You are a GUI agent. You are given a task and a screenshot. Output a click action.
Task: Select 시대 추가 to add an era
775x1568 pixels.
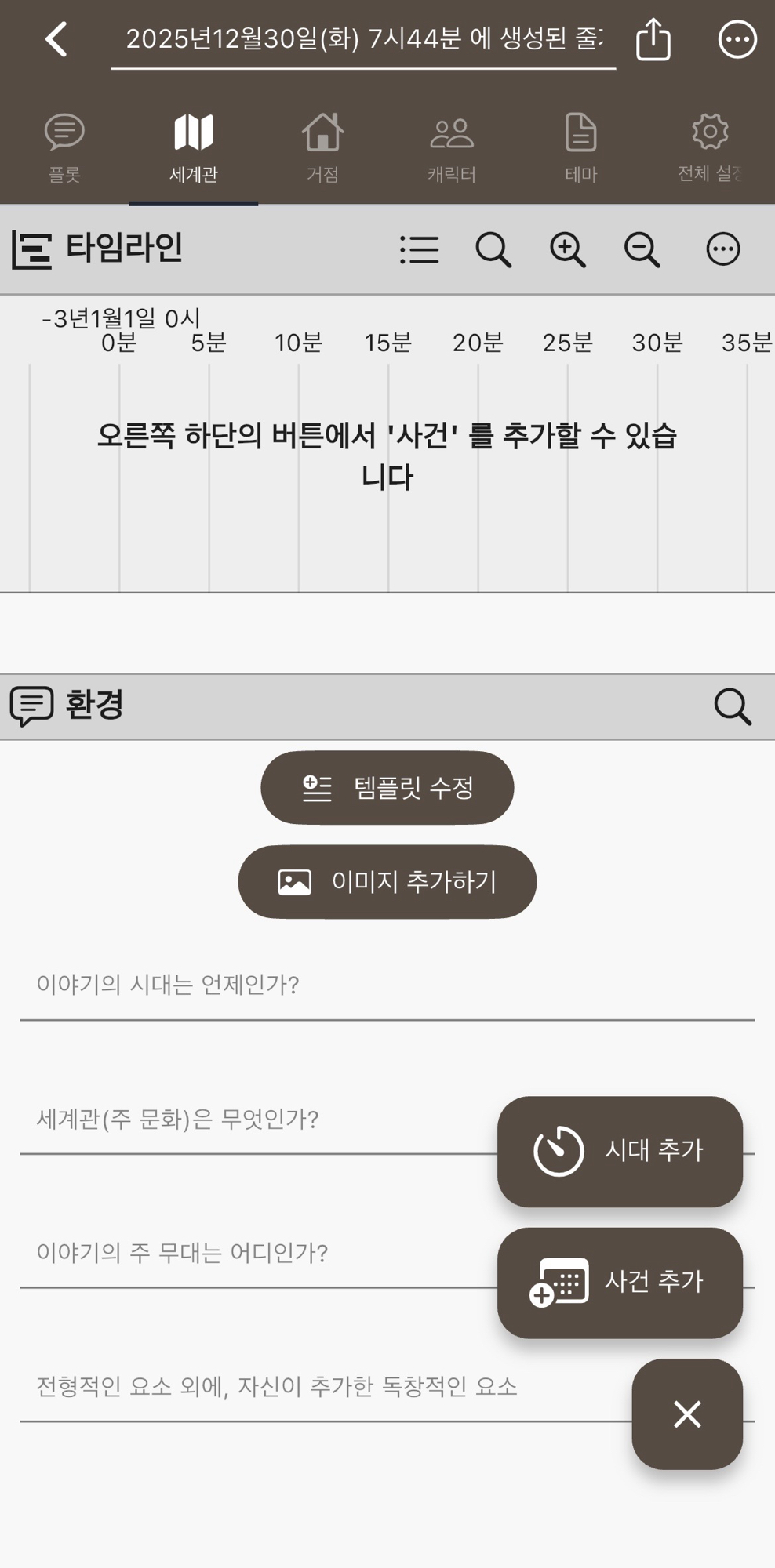pos(620,1151)
